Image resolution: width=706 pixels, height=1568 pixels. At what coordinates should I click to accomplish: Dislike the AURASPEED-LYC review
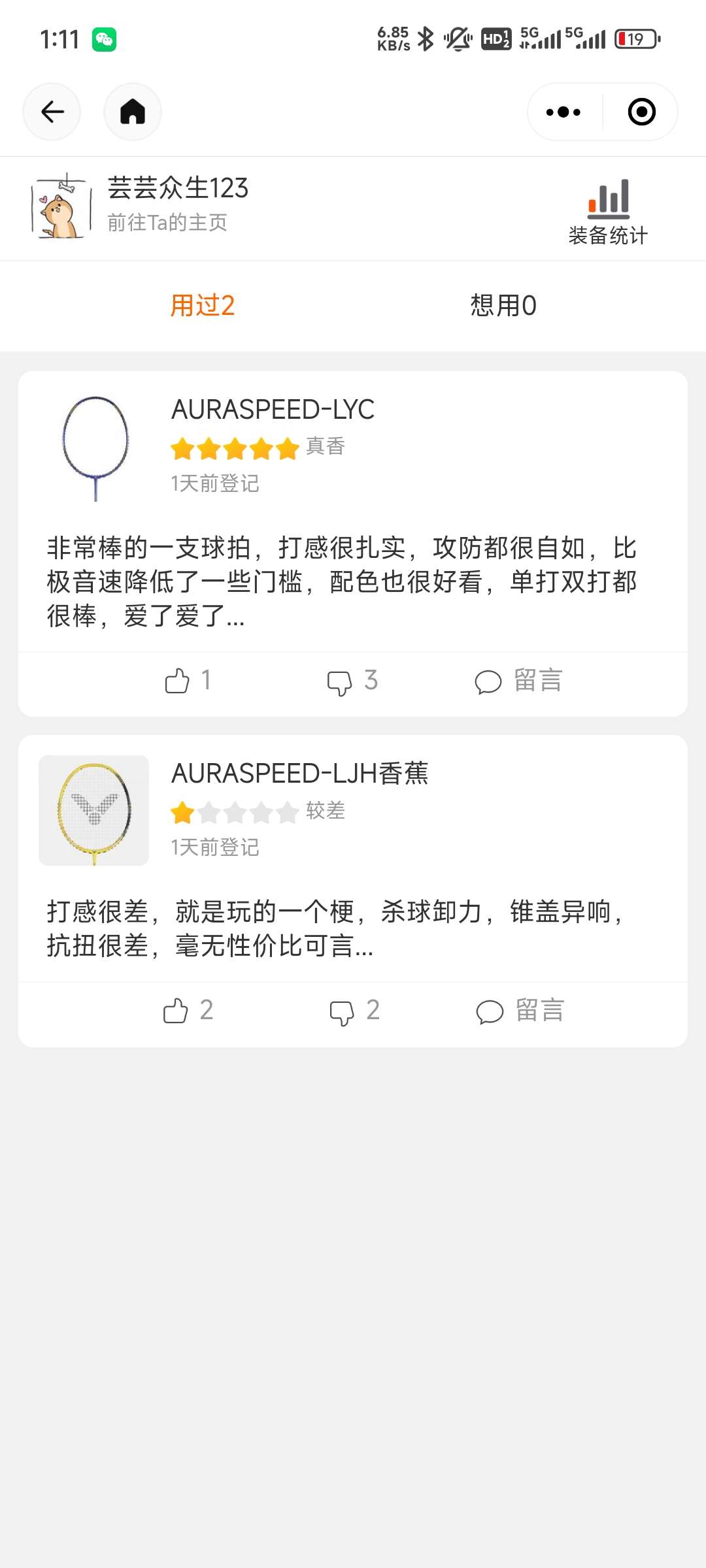352,681
